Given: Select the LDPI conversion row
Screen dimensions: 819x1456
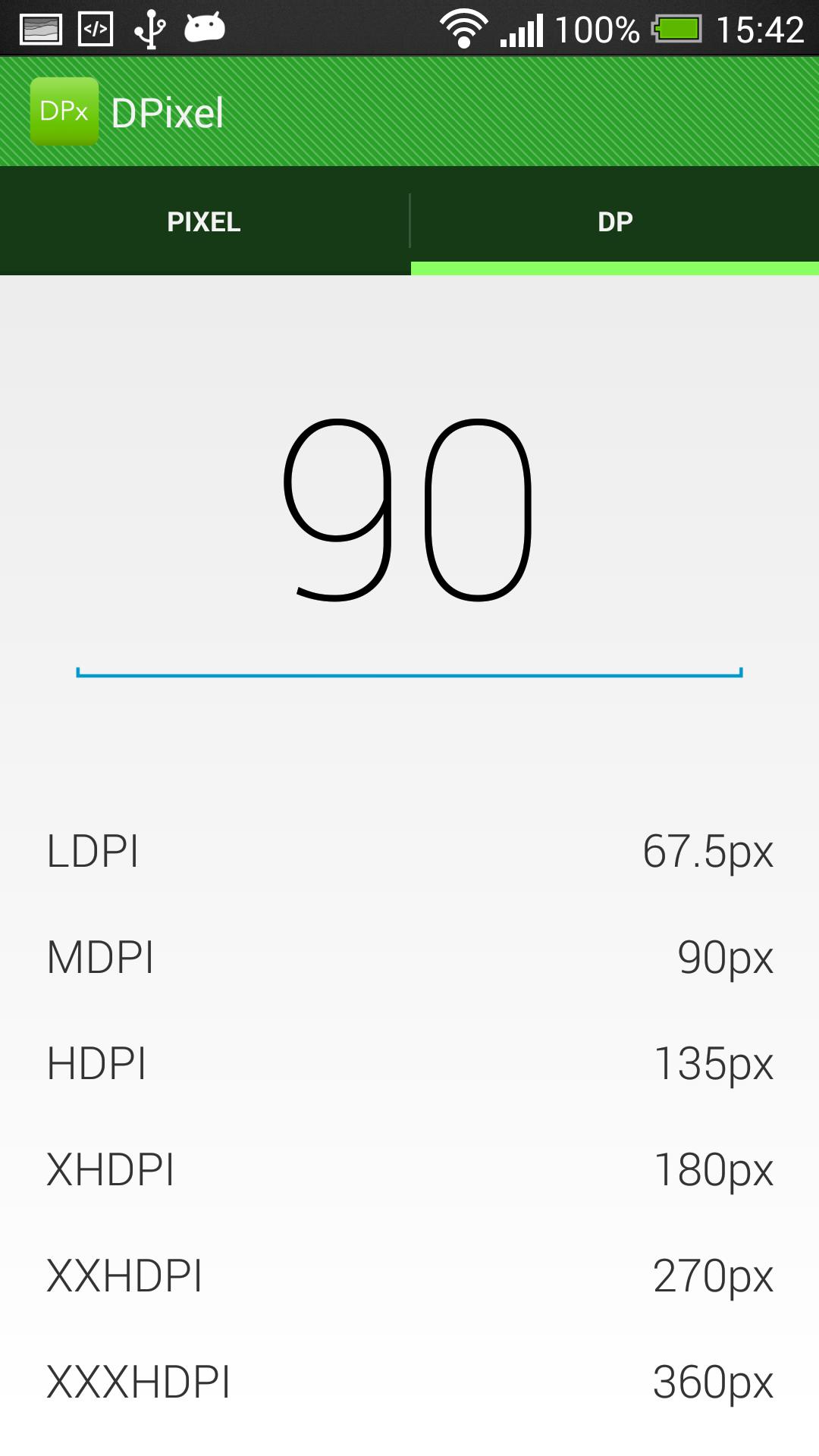Looking at the screenshot, I should pos(409,851).
